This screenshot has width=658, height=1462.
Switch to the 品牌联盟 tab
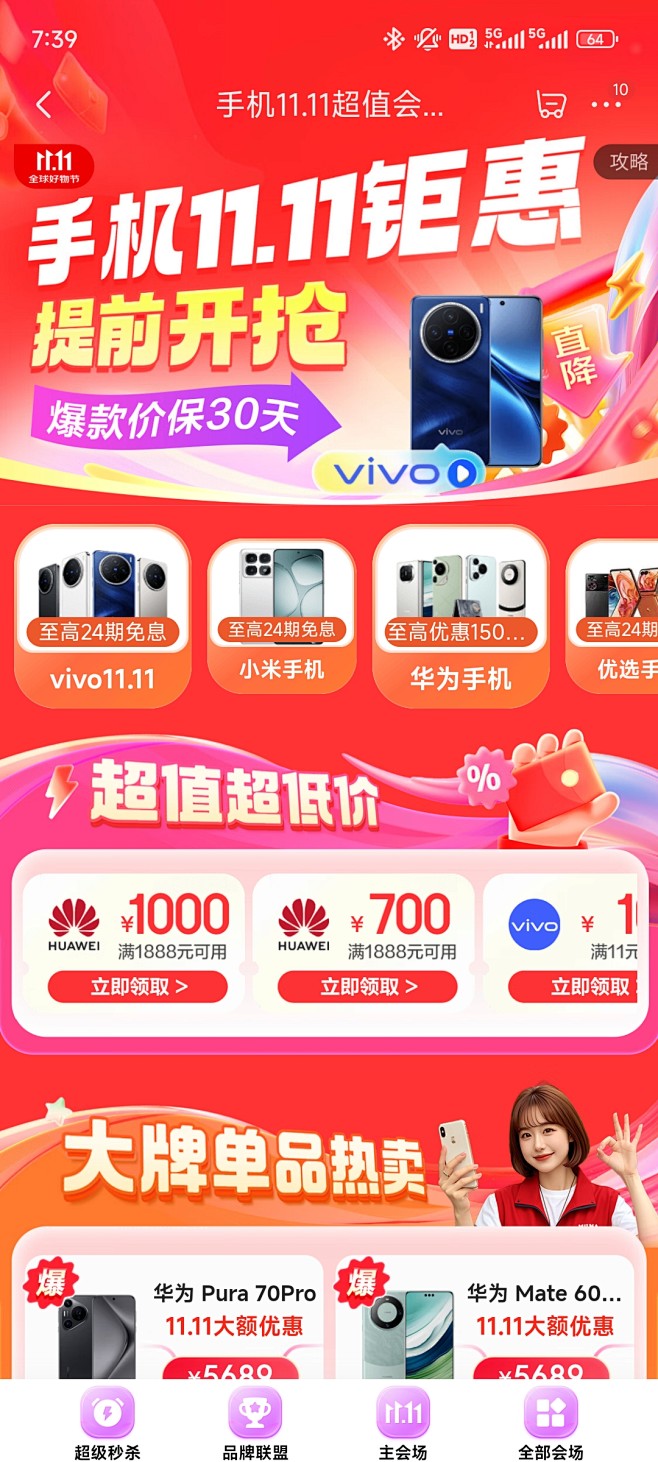tap(255, 1424)
